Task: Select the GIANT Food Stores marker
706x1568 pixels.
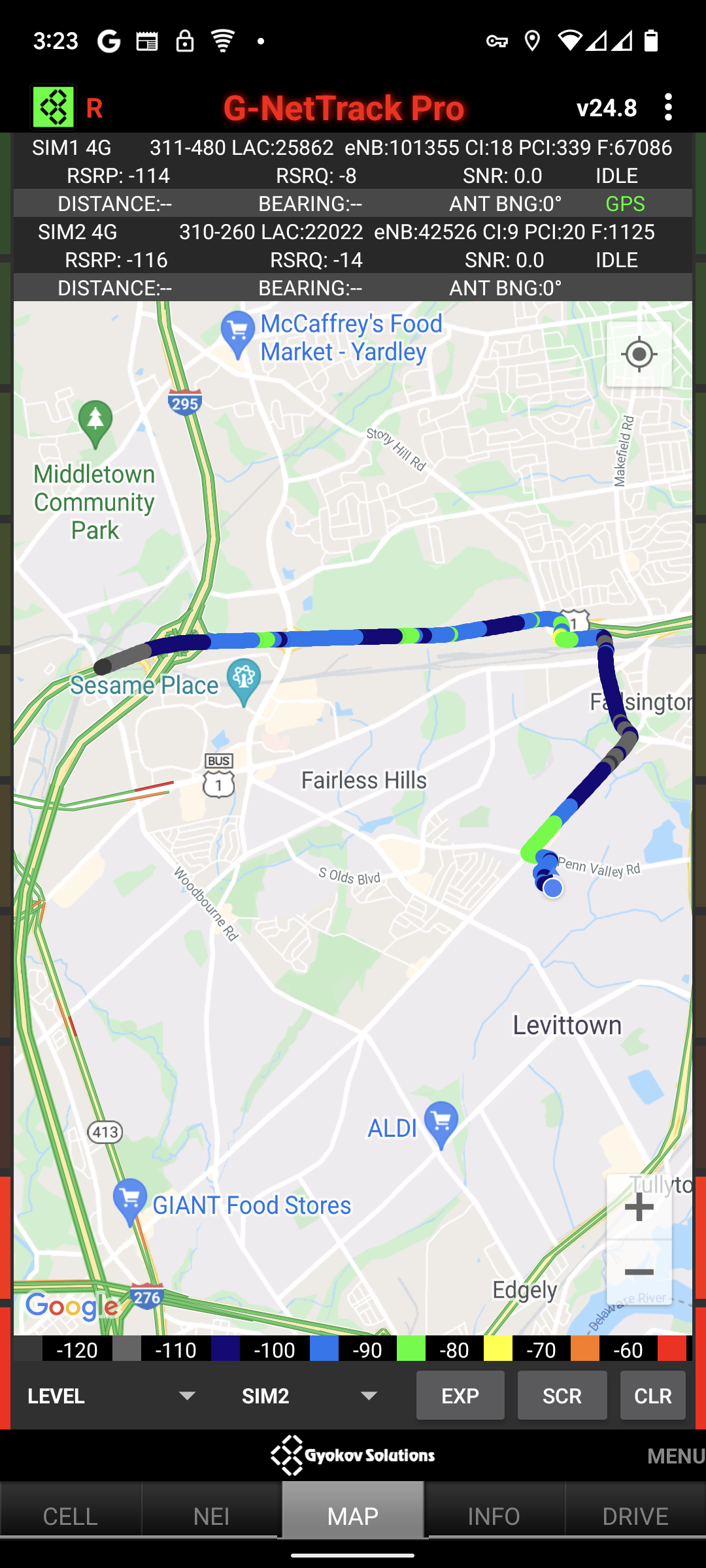Action: pos(130,1201)
